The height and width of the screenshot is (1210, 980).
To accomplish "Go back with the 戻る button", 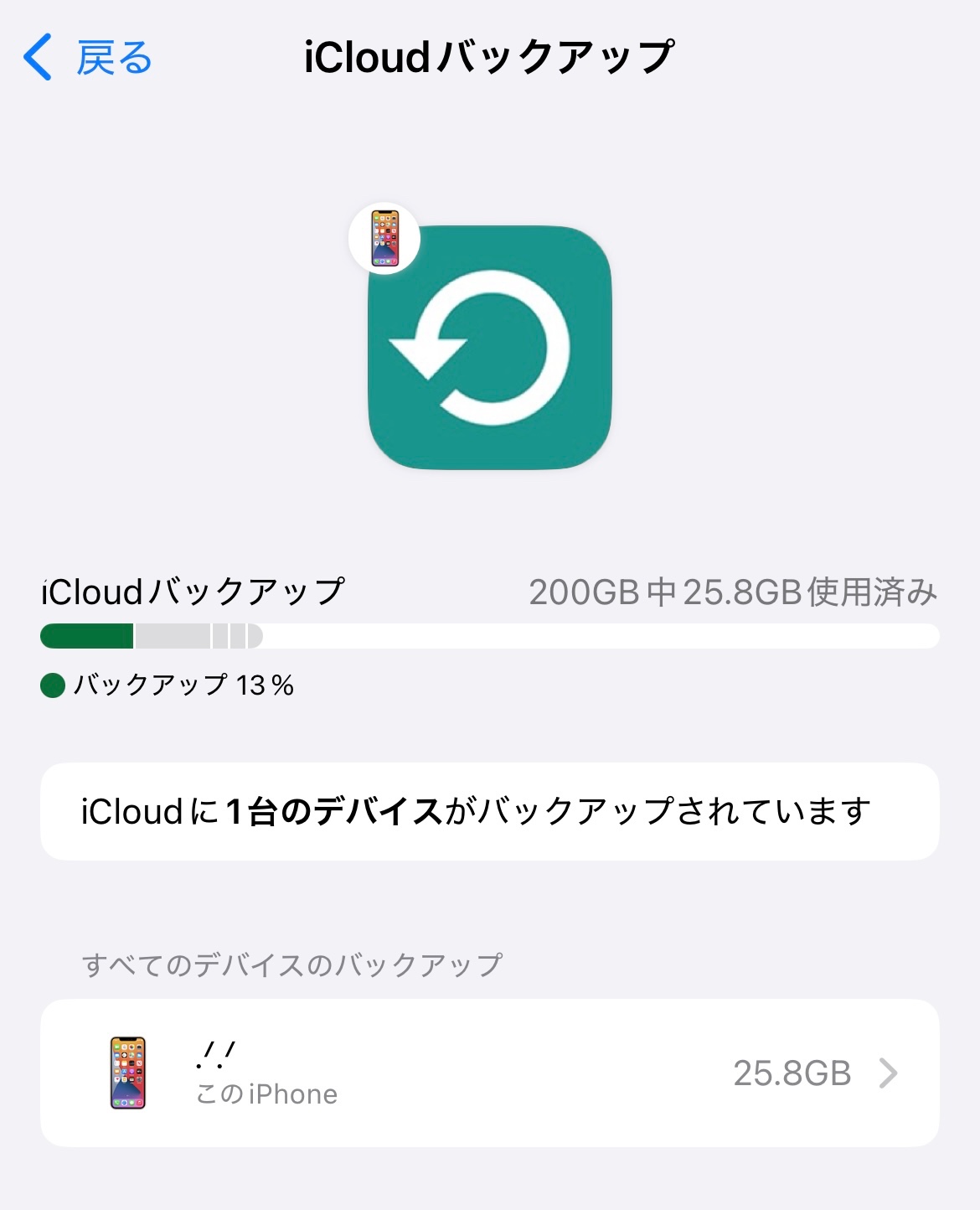I will click(88, 58).
